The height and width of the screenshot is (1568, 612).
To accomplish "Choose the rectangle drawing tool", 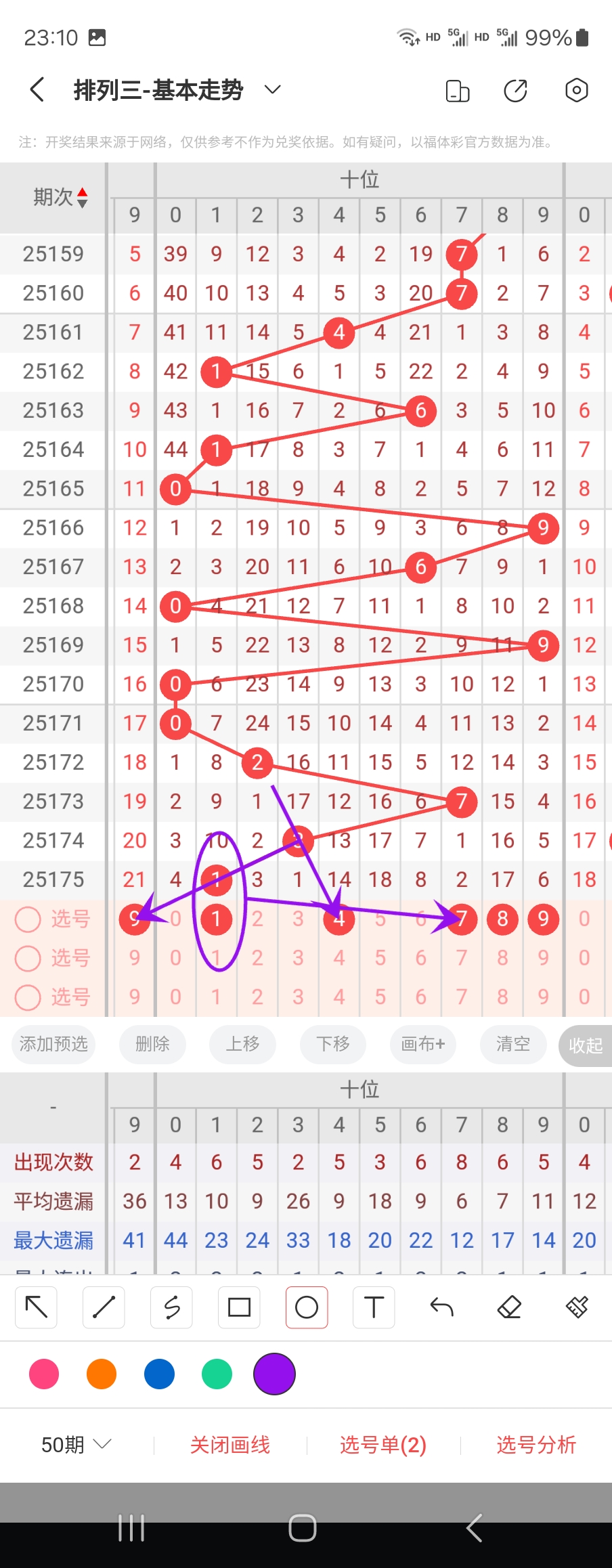I will (x=239, y=1307).
